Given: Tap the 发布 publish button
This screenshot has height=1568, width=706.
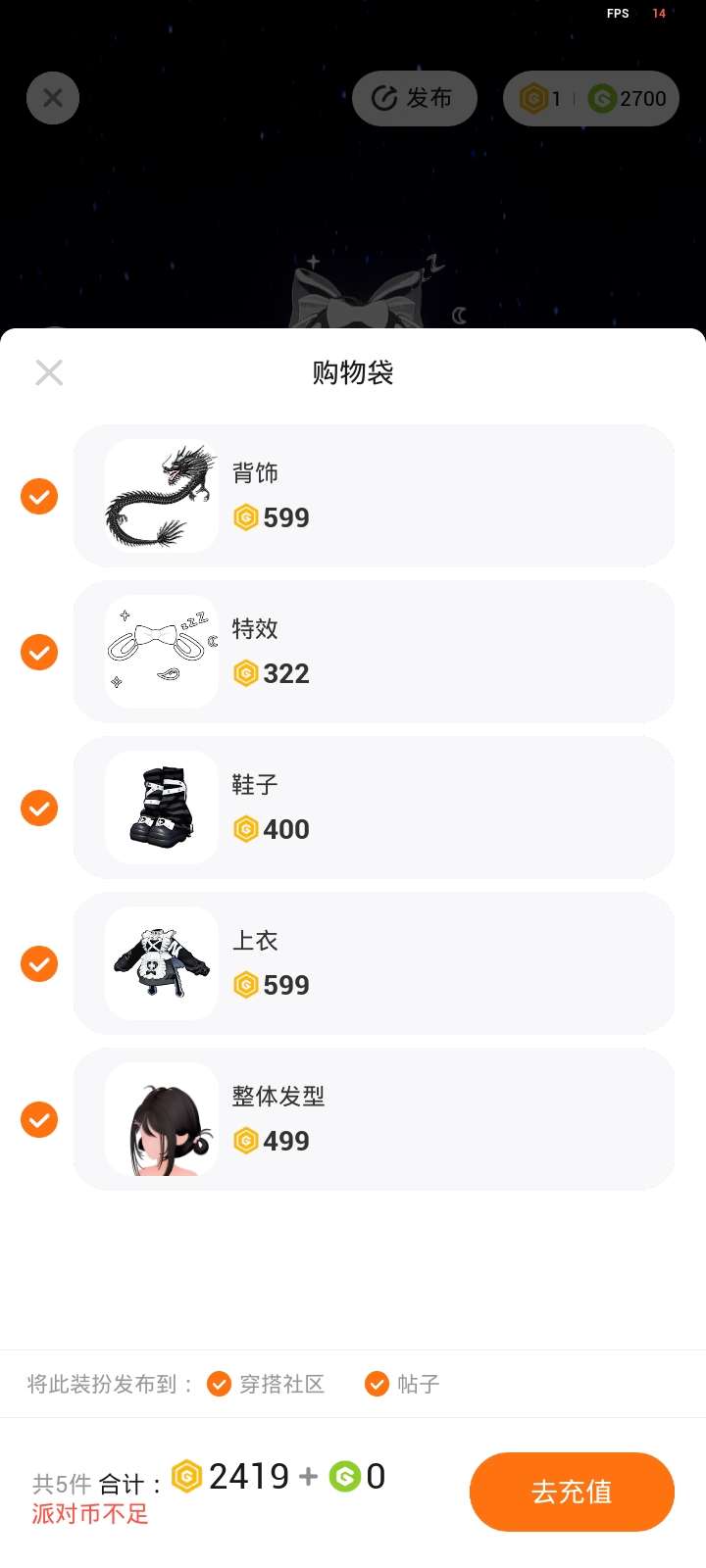Looking at the screenshot, I should 414,98.
